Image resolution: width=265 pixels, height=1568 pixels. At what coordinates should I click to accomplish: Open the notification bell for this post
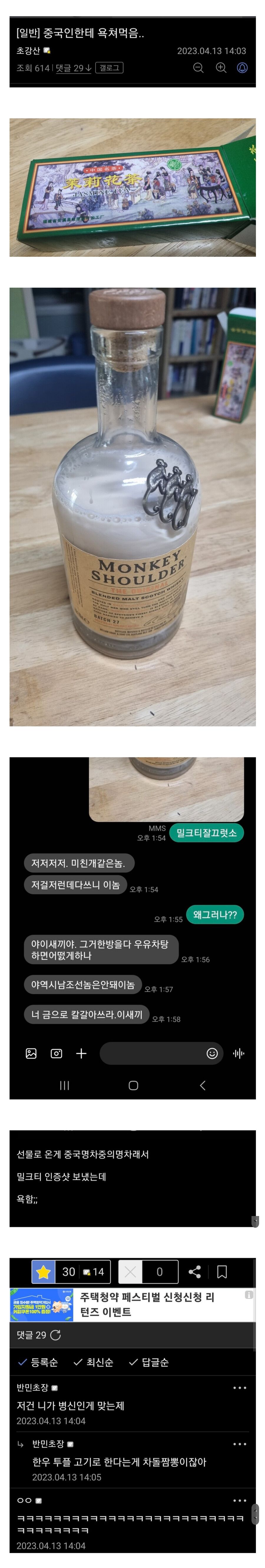point(243,67)
